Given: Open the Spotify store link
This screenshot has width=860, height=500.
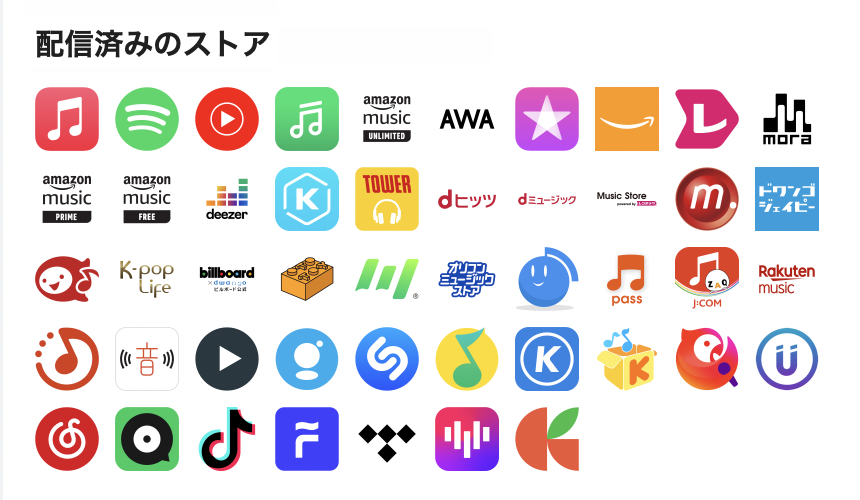Looking at the screenshot, I should (x=147, y=119).
